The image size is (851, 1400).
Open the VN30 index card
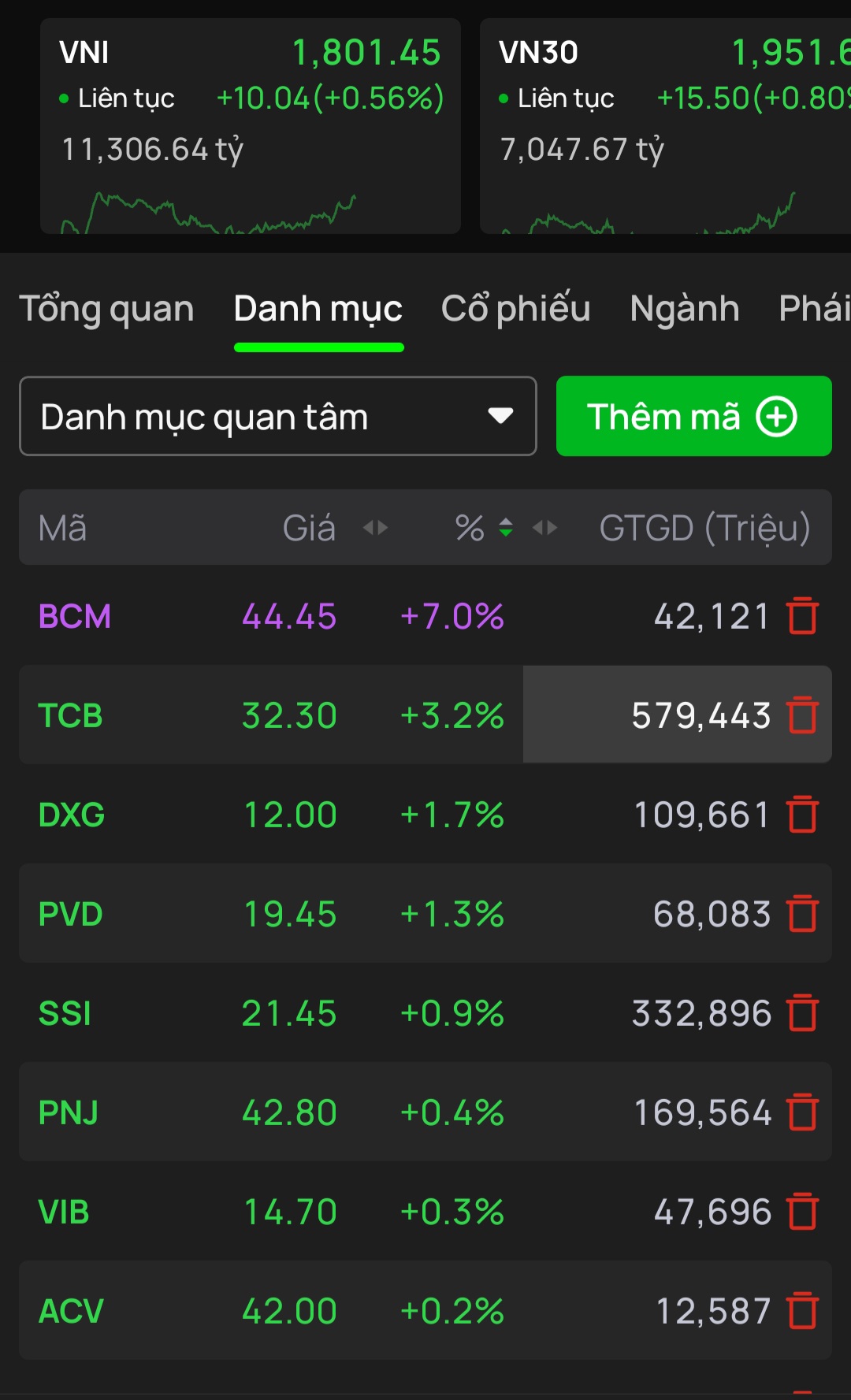tap(666, 126)
